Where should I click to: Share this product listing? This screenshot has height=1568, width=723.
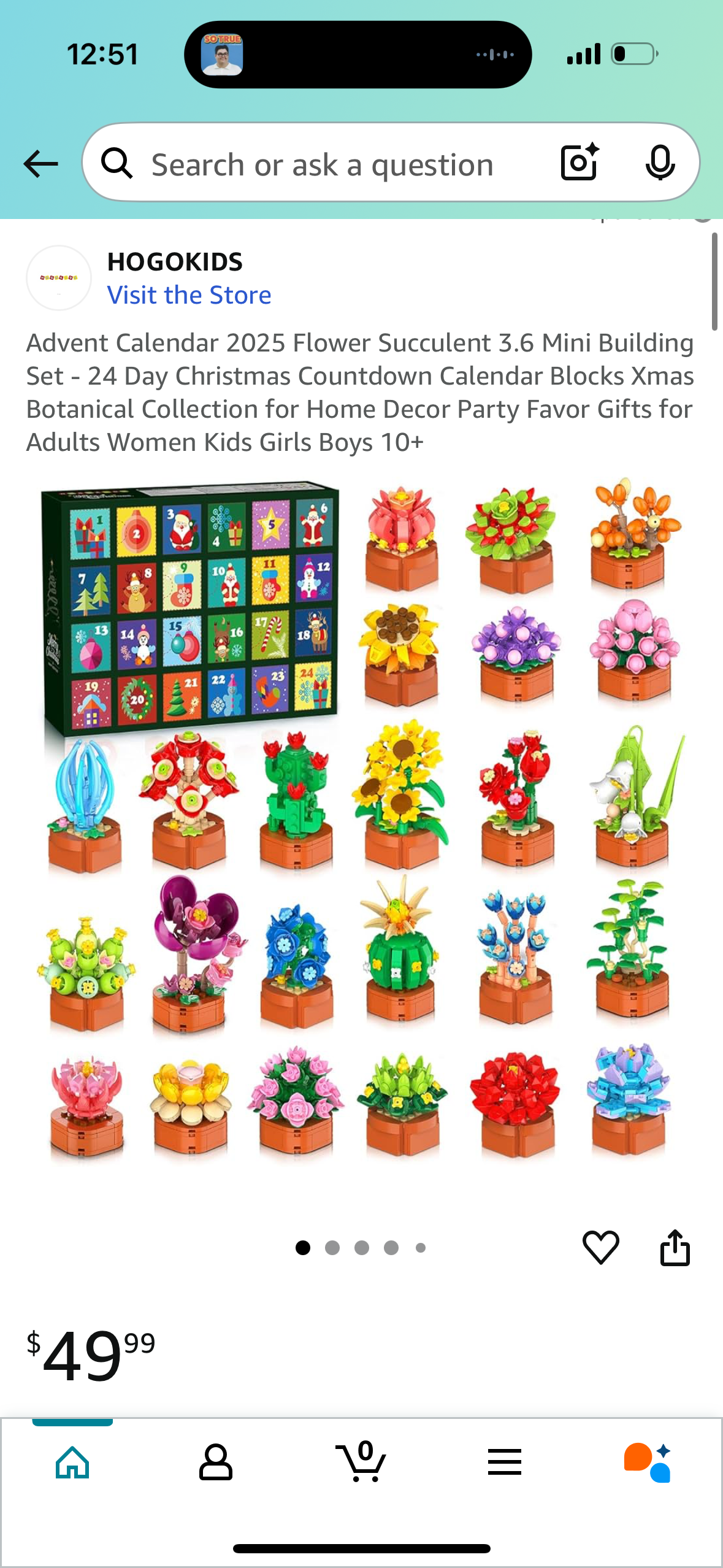click(x=675, y=1247)
